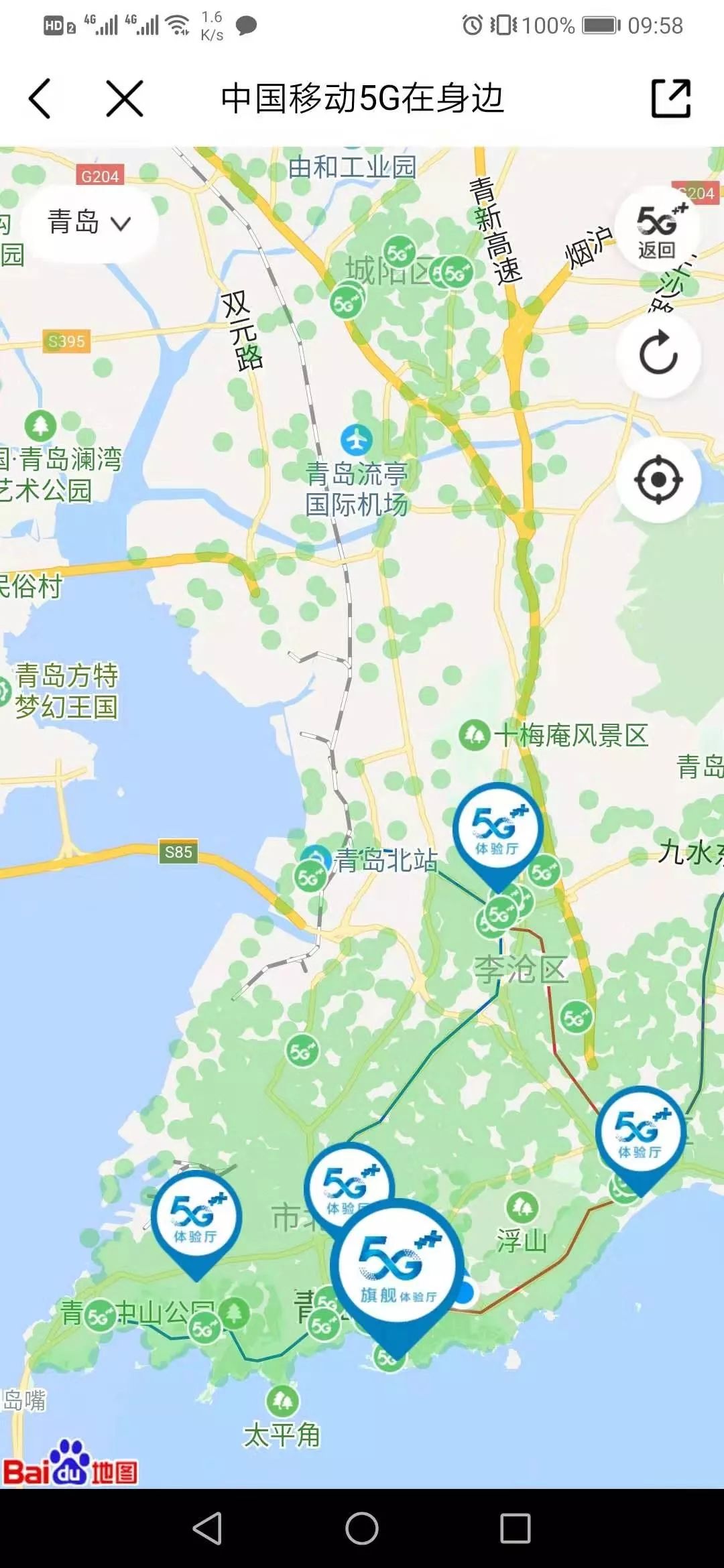This screenshot has height=1568, width=724.
Task: Refresh the map with reload icon
Action: coord(658,353)
